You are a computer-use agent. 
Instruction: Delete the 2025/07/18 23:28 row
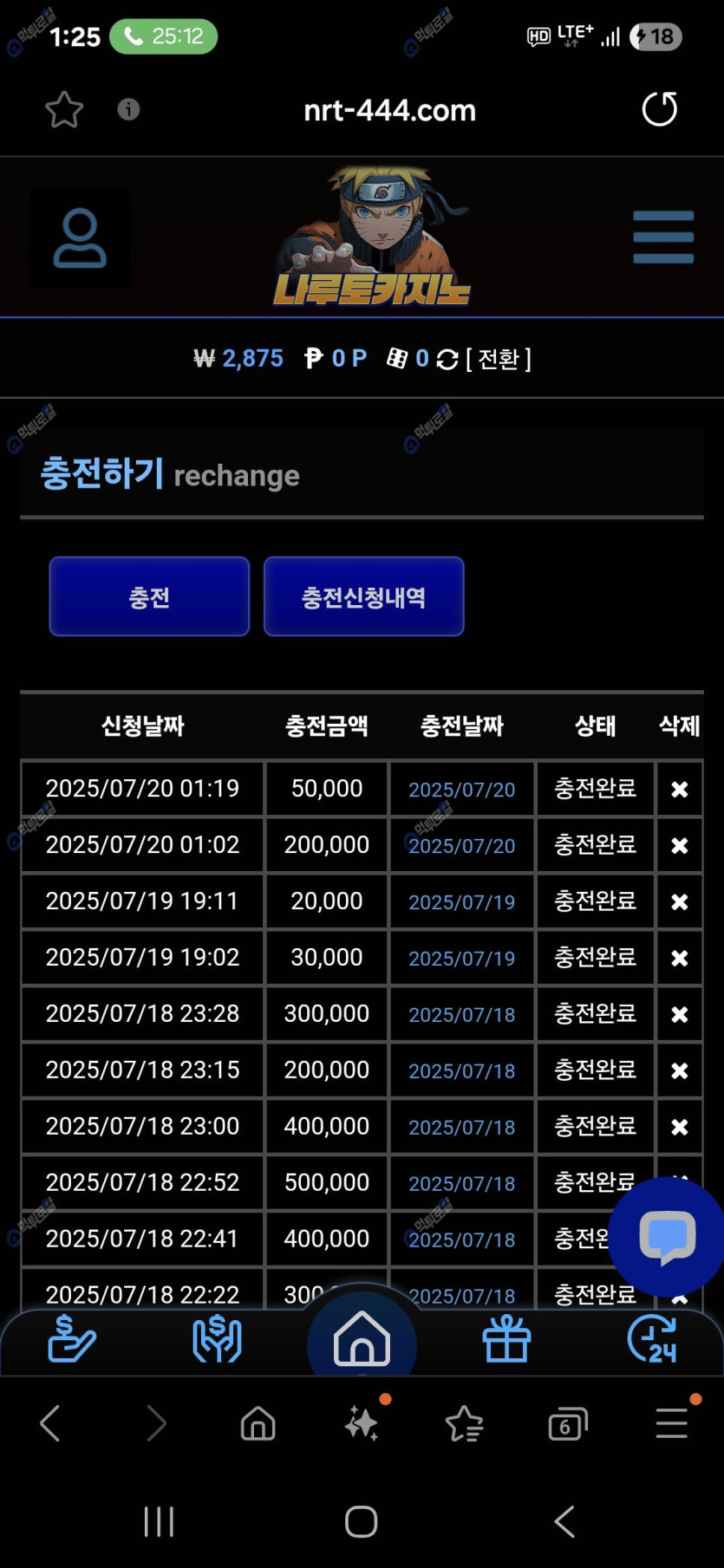tap(680, 1014)
